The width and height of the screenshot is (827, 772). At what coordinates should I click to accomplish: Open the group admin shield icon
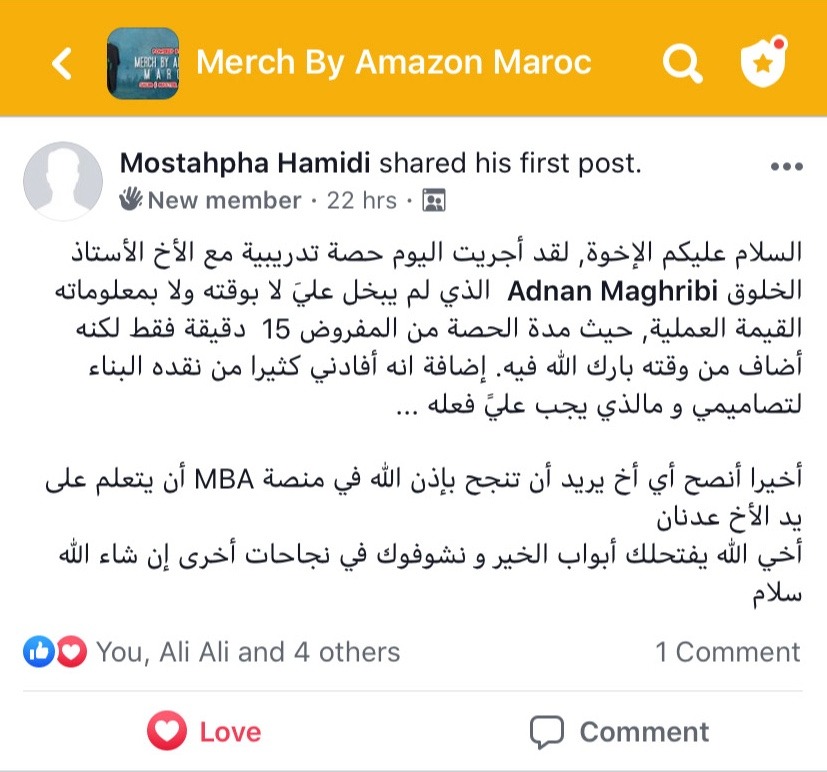coord(764,63)
